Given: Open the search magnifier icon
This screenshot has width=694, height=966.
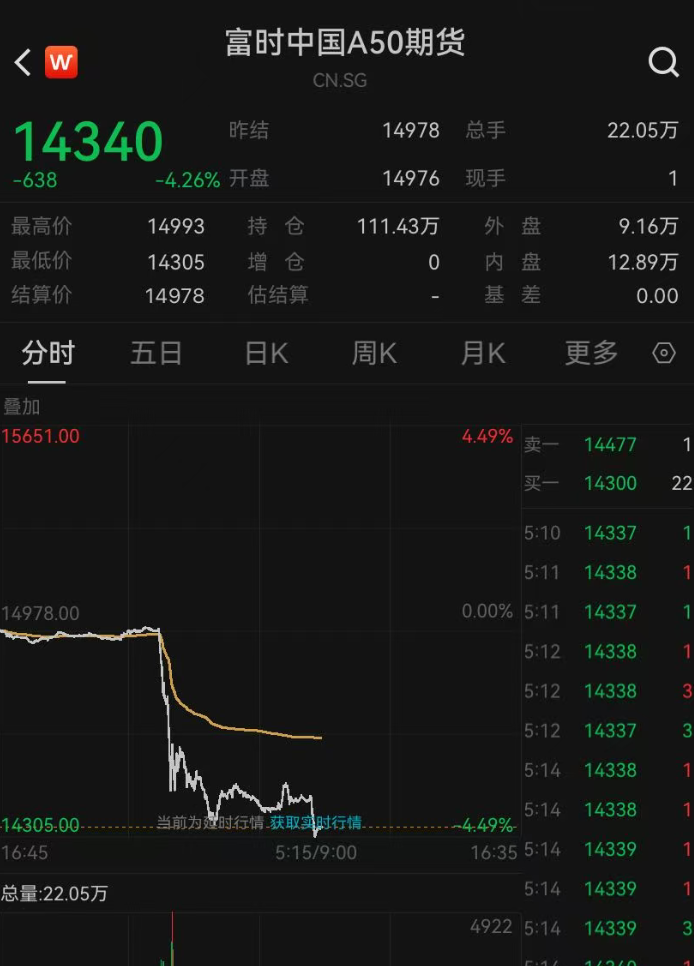Looking at the screenshot, I should tap(663, 63).
